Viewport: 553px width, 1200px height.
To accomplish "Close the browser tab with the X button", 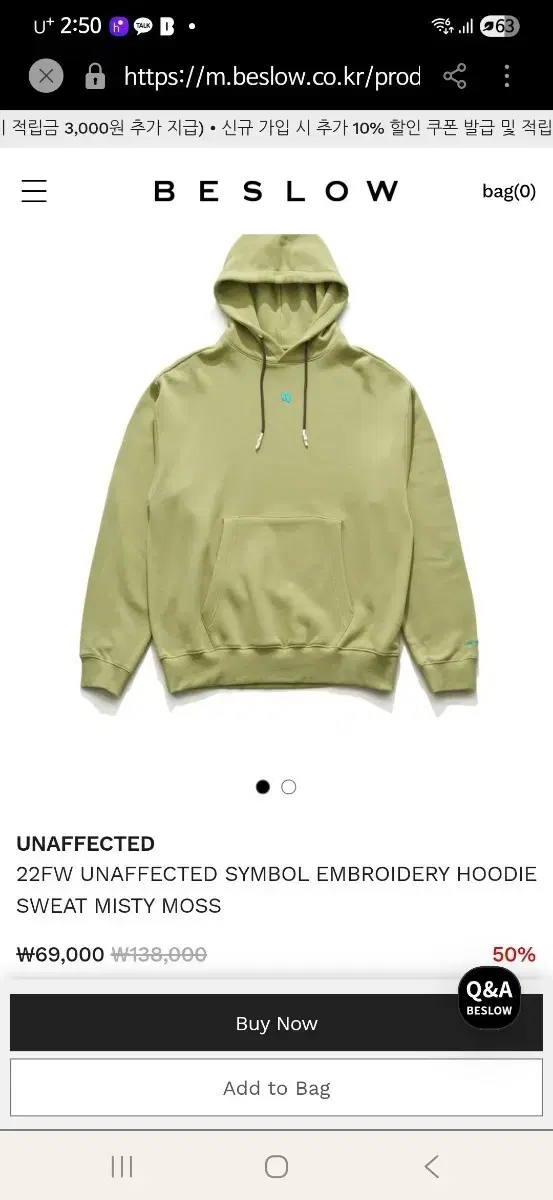I will coord(46,76).
